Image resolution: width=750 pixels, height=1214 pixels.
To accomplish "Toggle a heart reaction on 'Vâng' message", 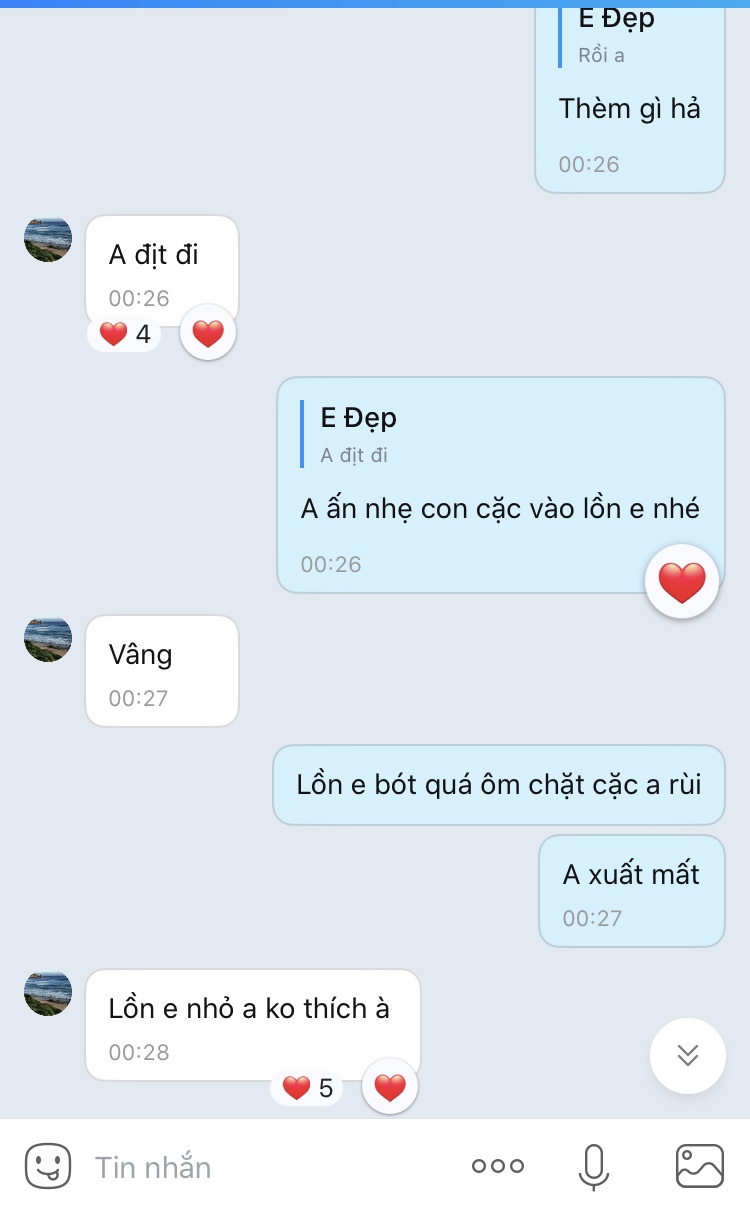I will [x=162, y=670].
